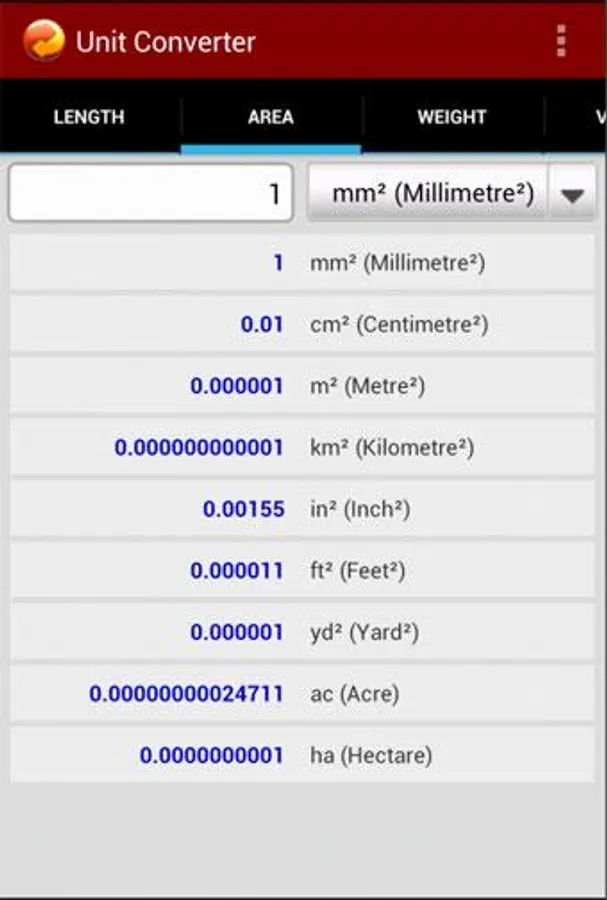Switch to the Length tab
Image resolution: width=607 pixels, height=900 pixels.
click(89, 117)
